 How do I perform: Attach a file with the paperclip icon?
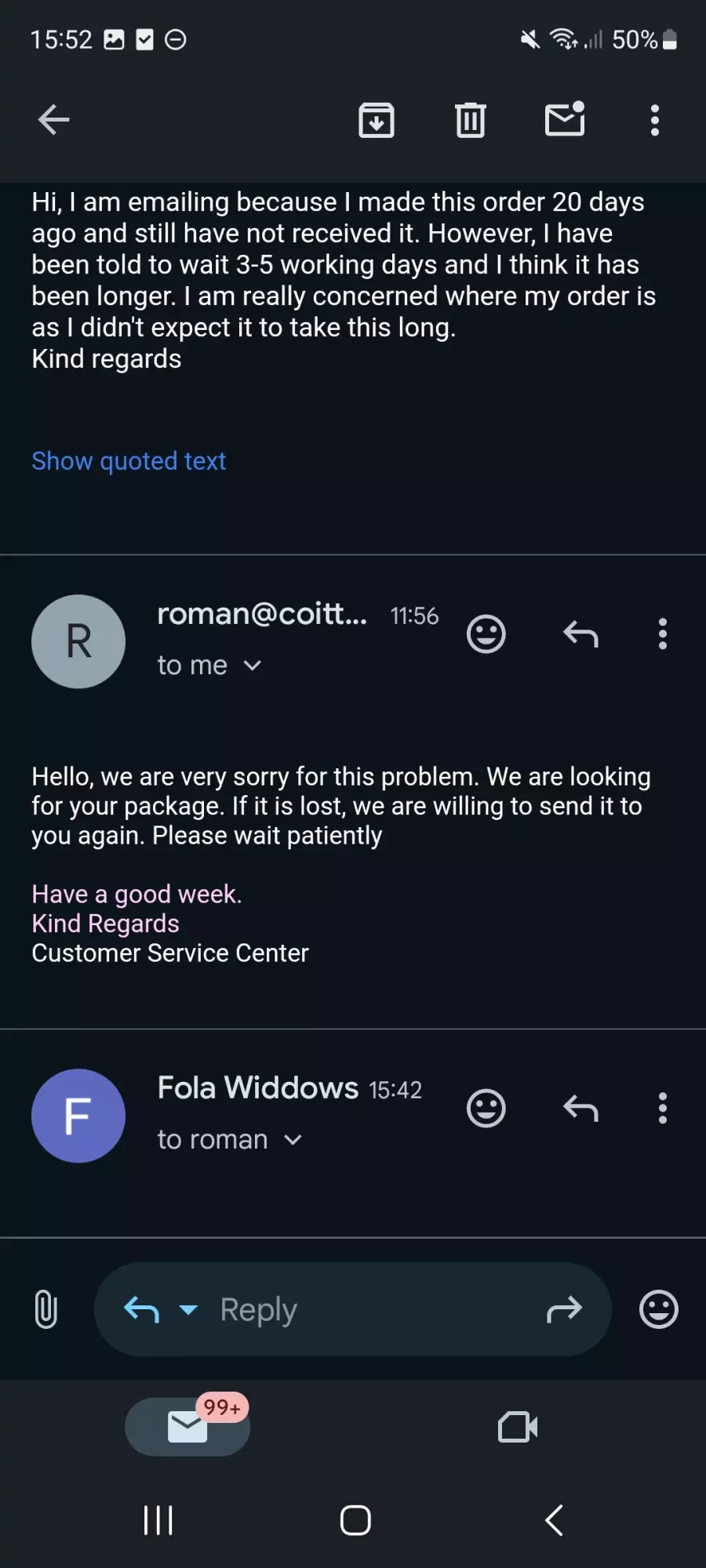(46, 1309)
